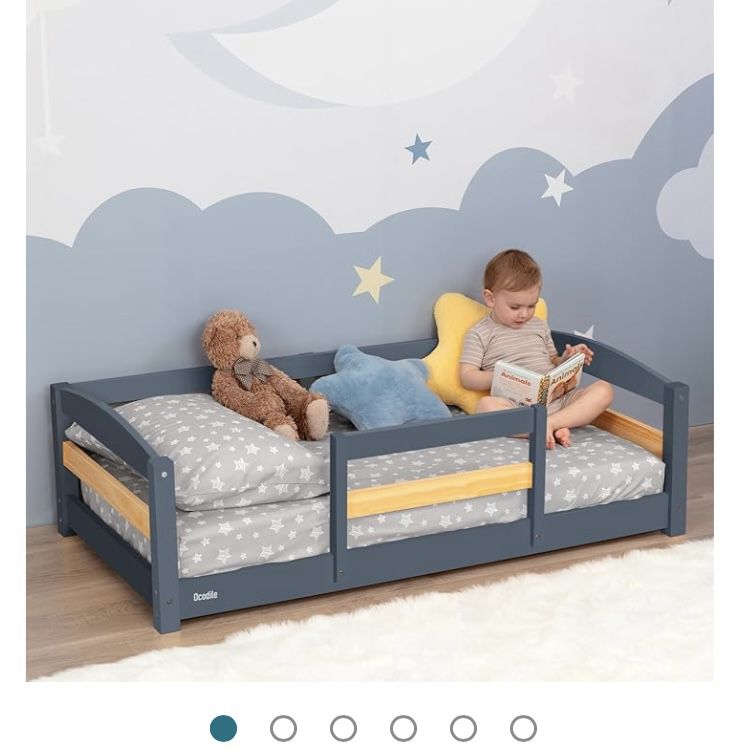This screenshot has height=754, width=741.
Task: Jump to the fifth image dot
Action: pyautogui.click(x=464, y=729)
